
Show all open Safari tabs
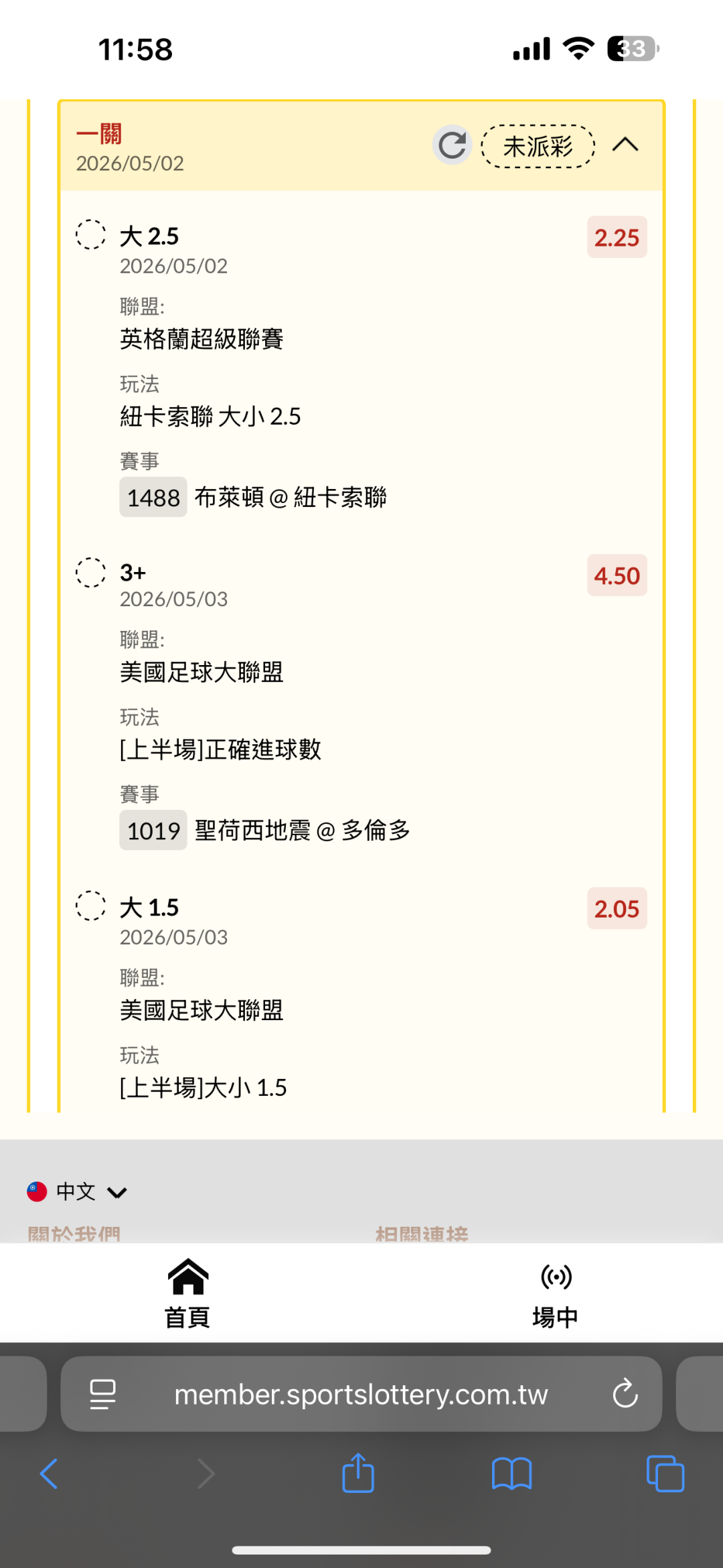pos(665,1474)
